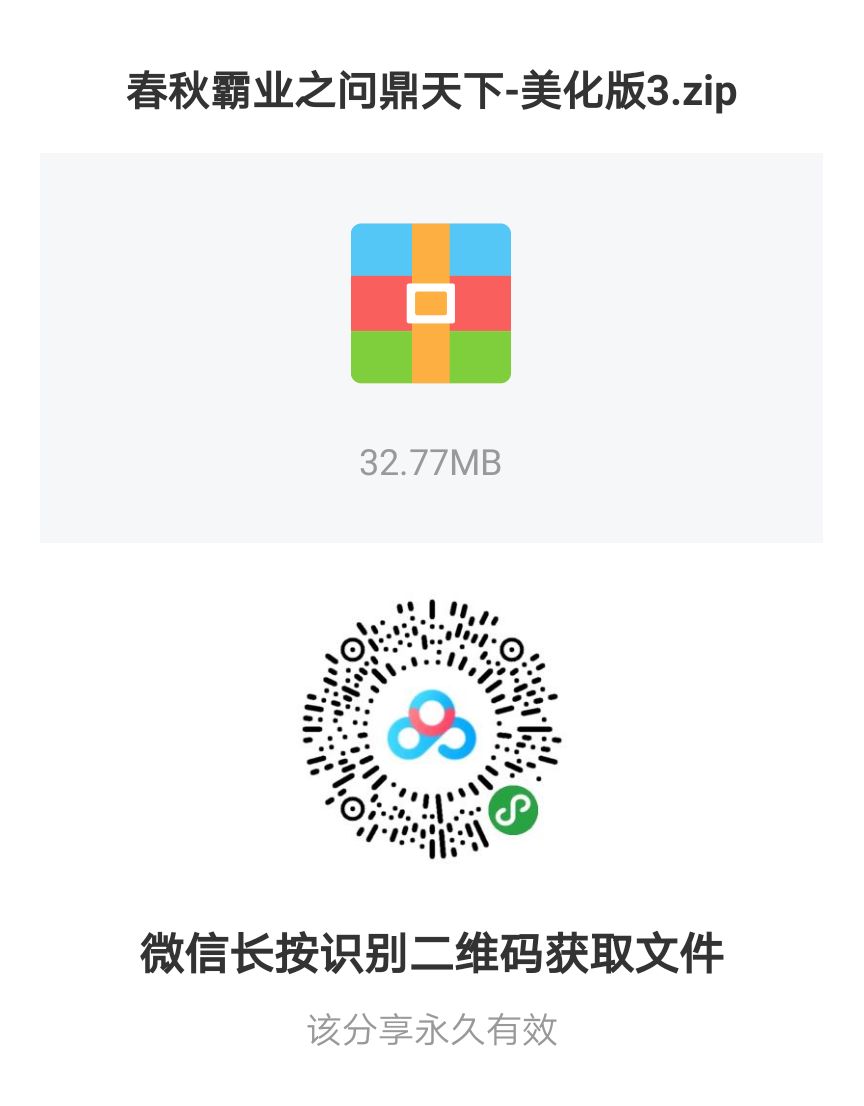
Task: Click the 32.77MB file size label
Action: (430, 462)
